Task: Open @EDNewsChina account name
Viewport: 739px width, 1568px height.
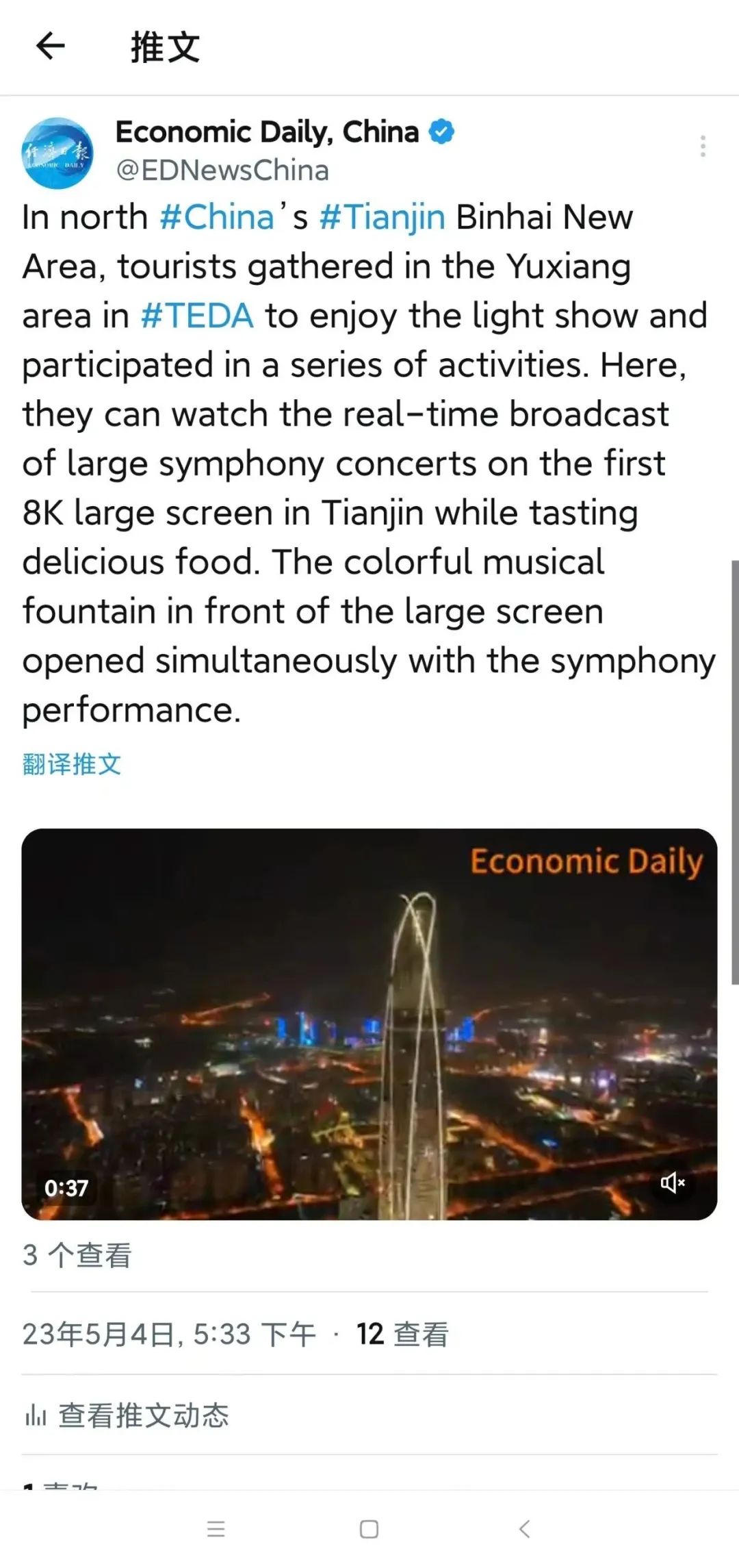Action: (222, 170)
